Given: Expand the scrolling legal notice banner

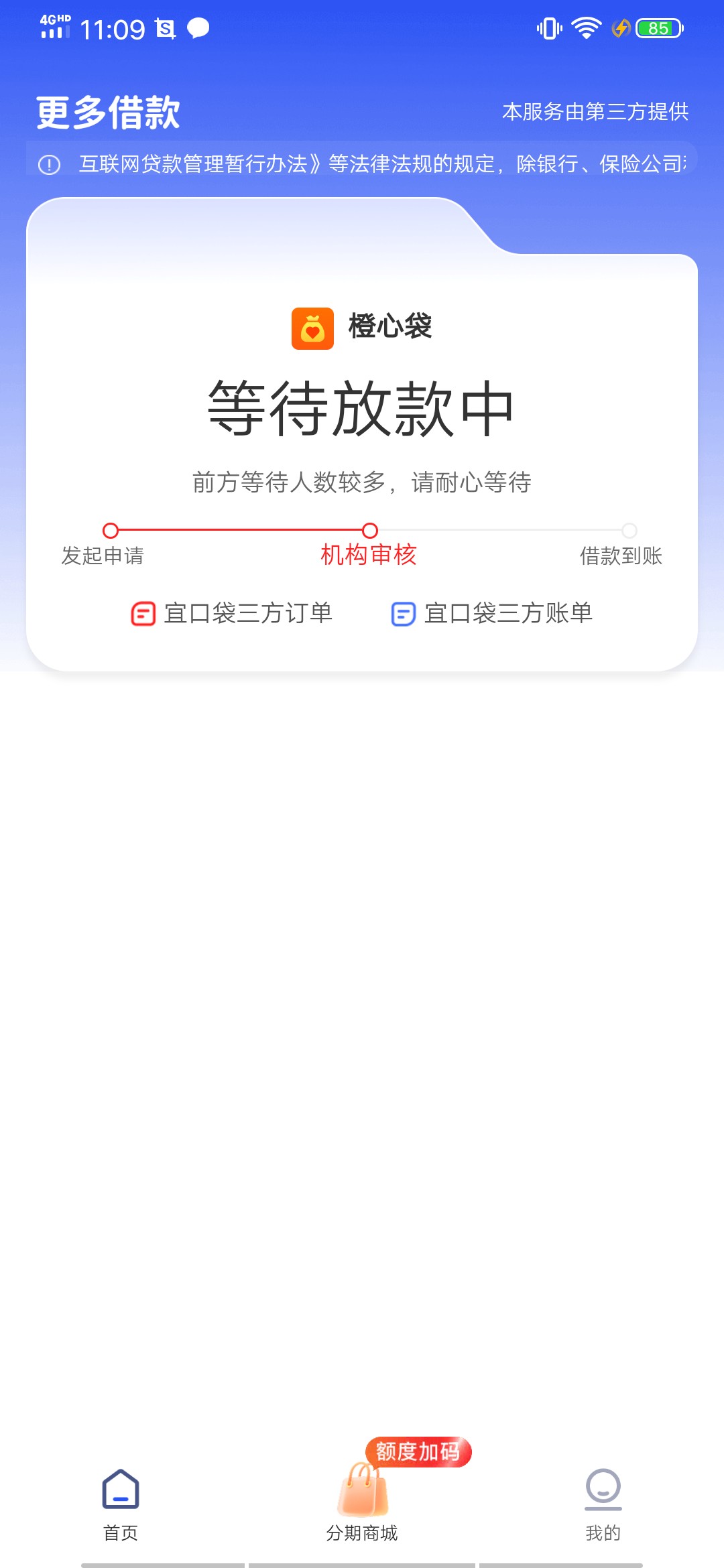Looking at the screenshot, I should pyautogui.click(x=362, y=165).
